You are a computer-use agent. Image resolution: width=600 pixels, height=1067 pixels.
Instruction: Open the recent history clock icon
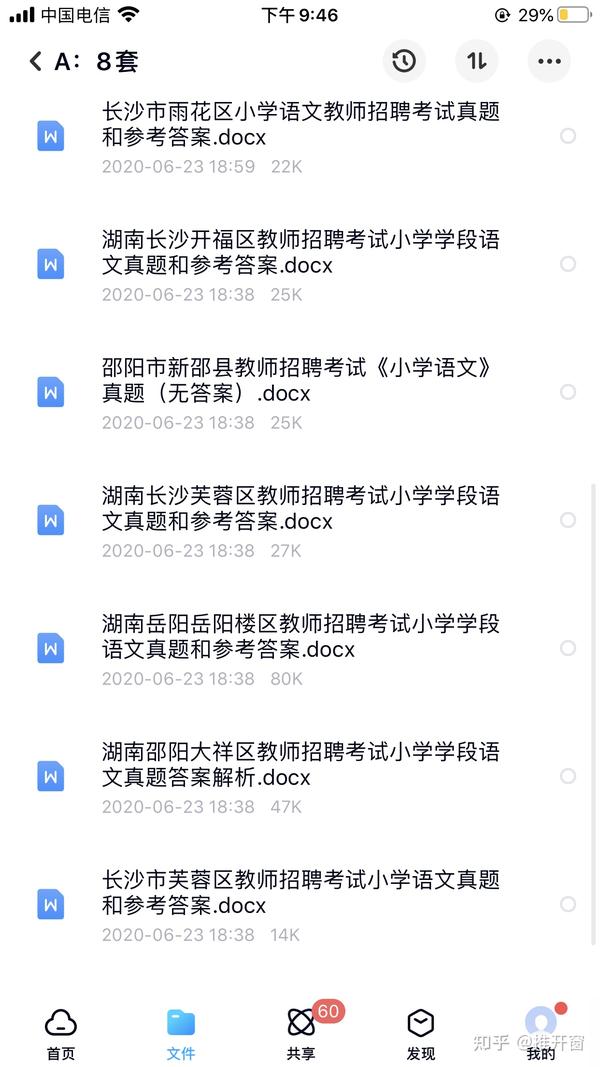[404, 61]
